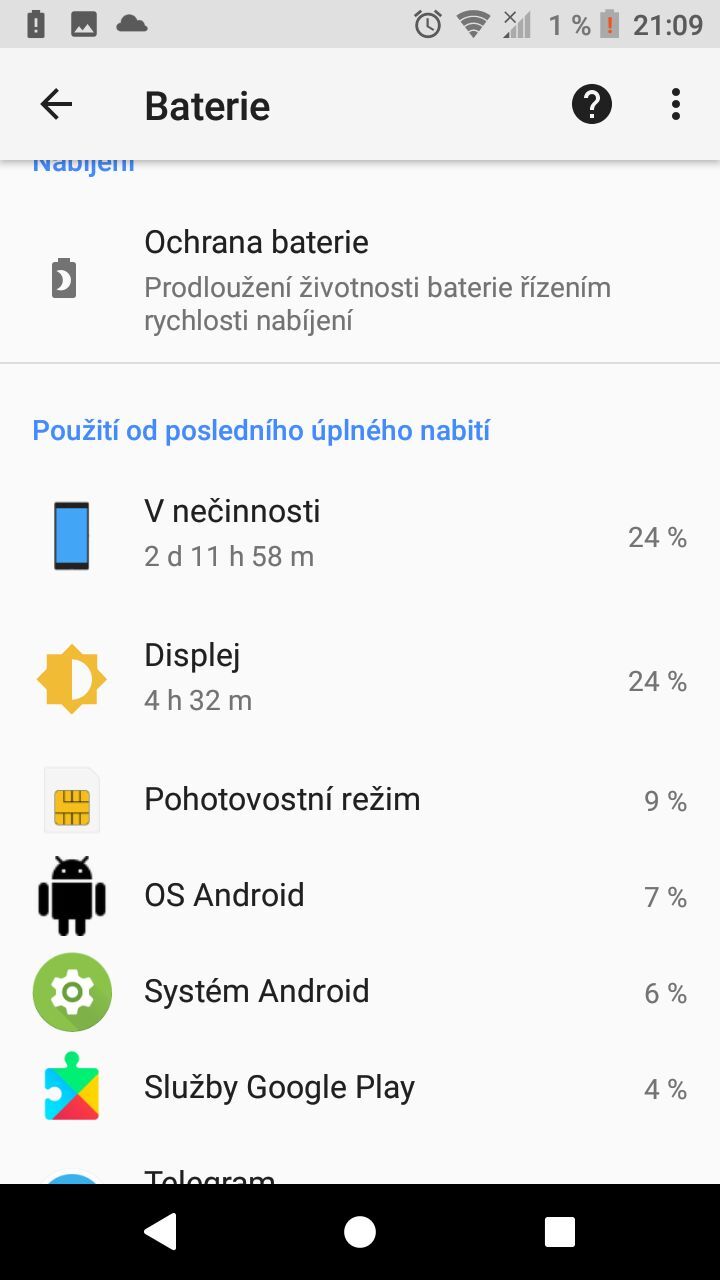Screen dimensions: 720x1280
Task: Tap the home circle navigation button
Action: [x=360, y=1232]
